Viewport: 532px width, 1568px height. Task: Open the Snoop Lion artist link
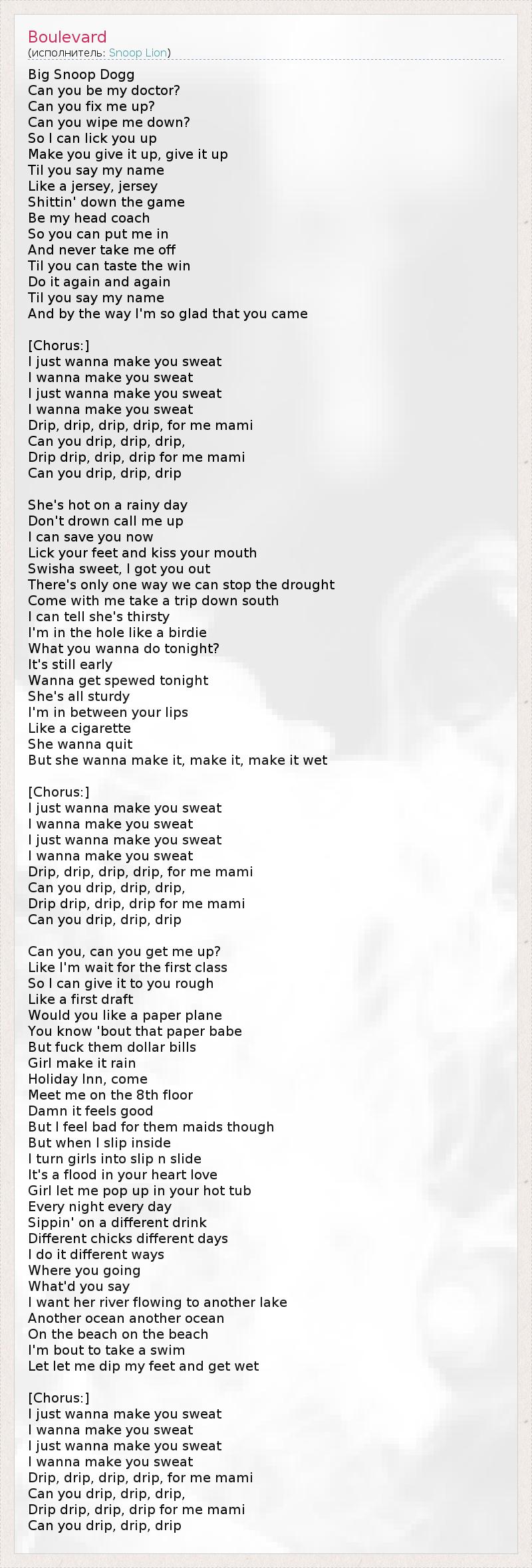[x=138, y=52]
